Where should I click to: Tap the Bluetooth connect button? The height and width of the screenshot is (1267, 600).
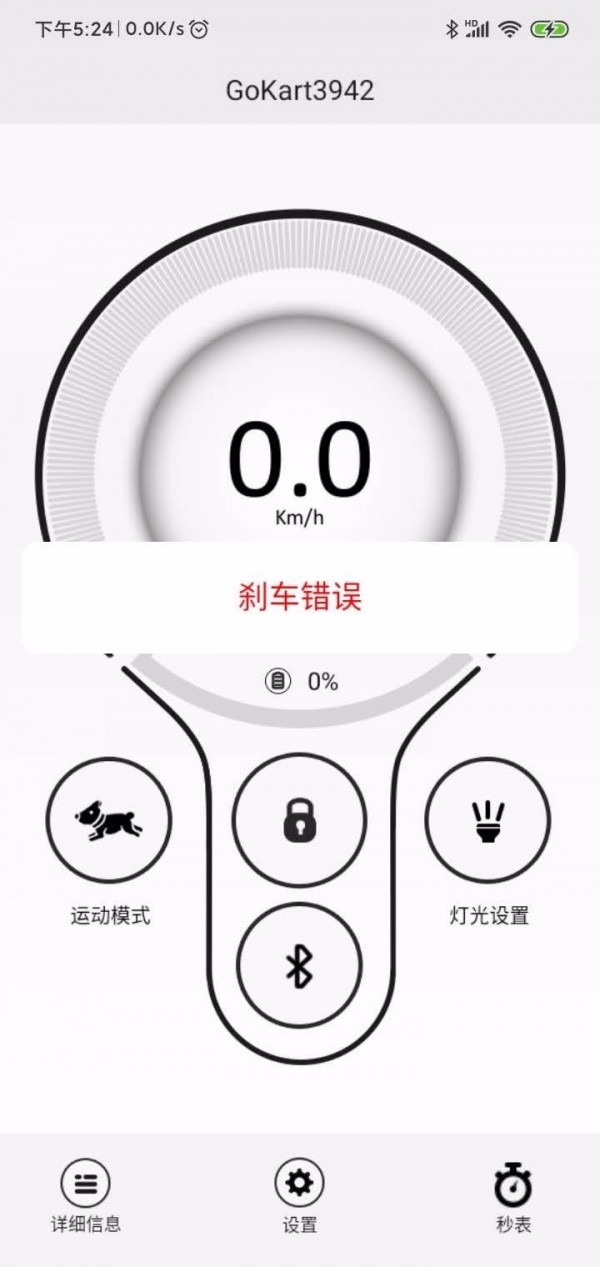point(299,966)
